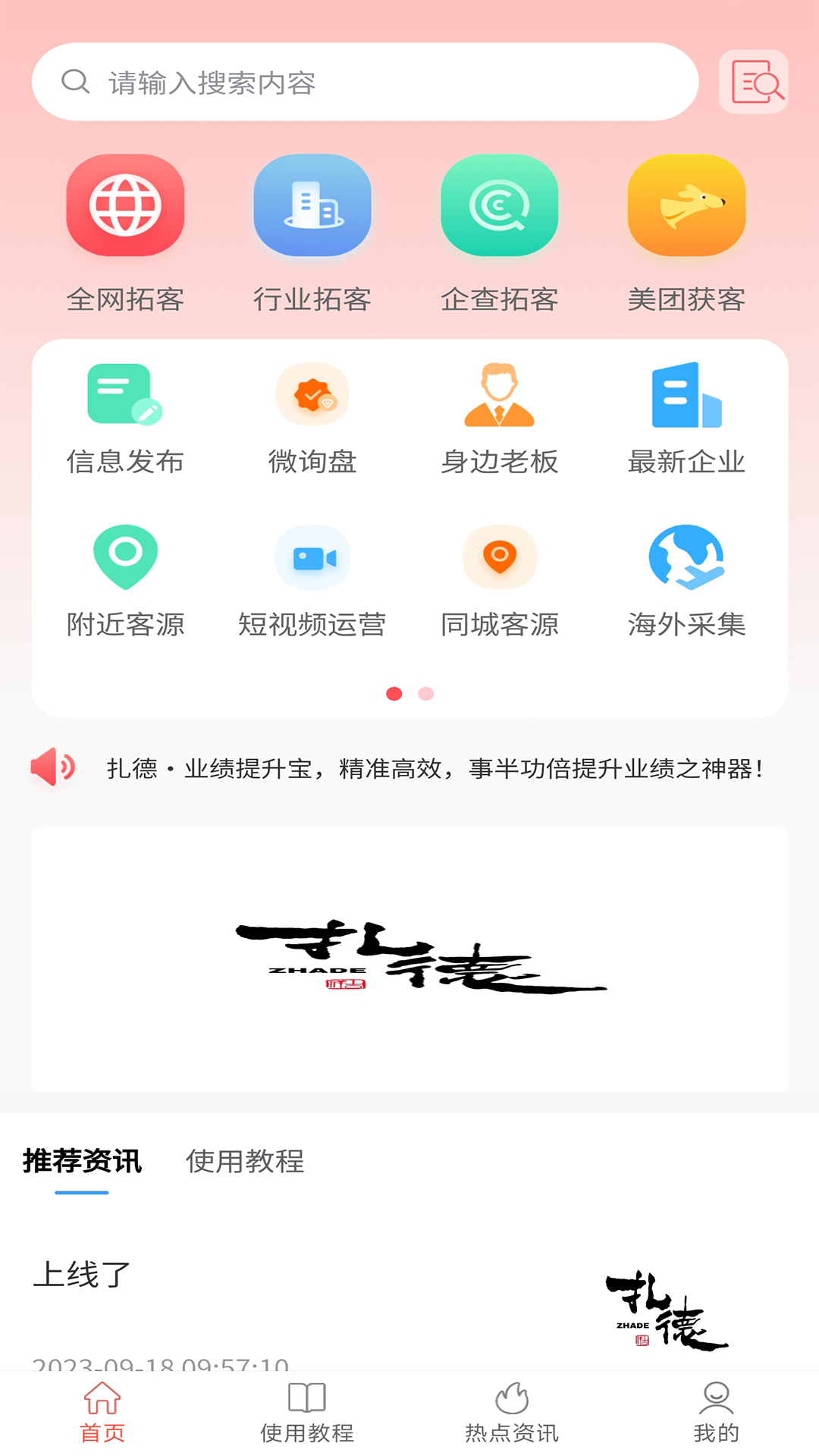Open 身边老板 nearby bosses

[498, 413]
